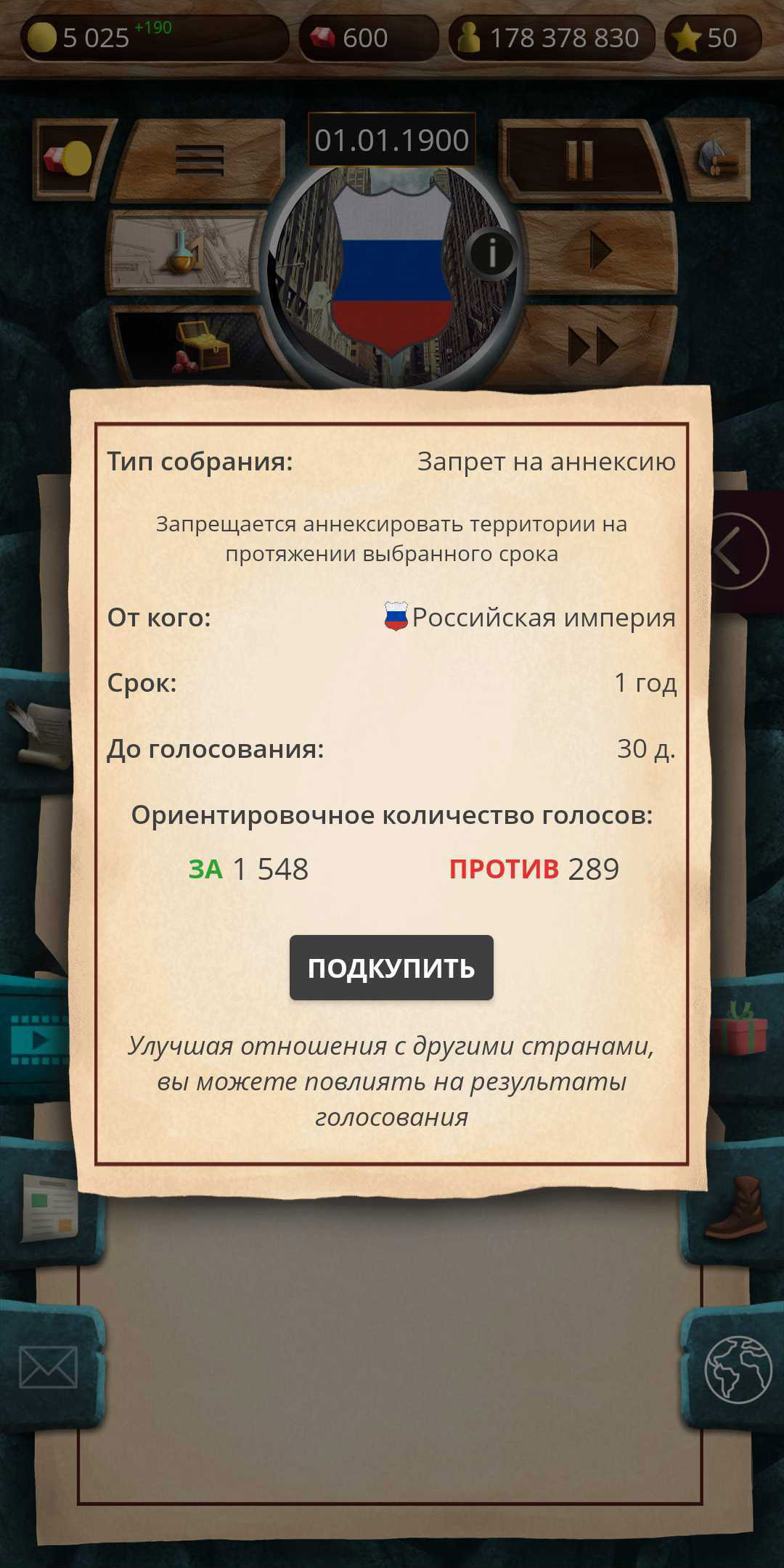Image resolution: width=784 pixels, height=1568 pixels.
Task: Start the game at normal speed
Action: pyautogui.click(x=600, y=250)
